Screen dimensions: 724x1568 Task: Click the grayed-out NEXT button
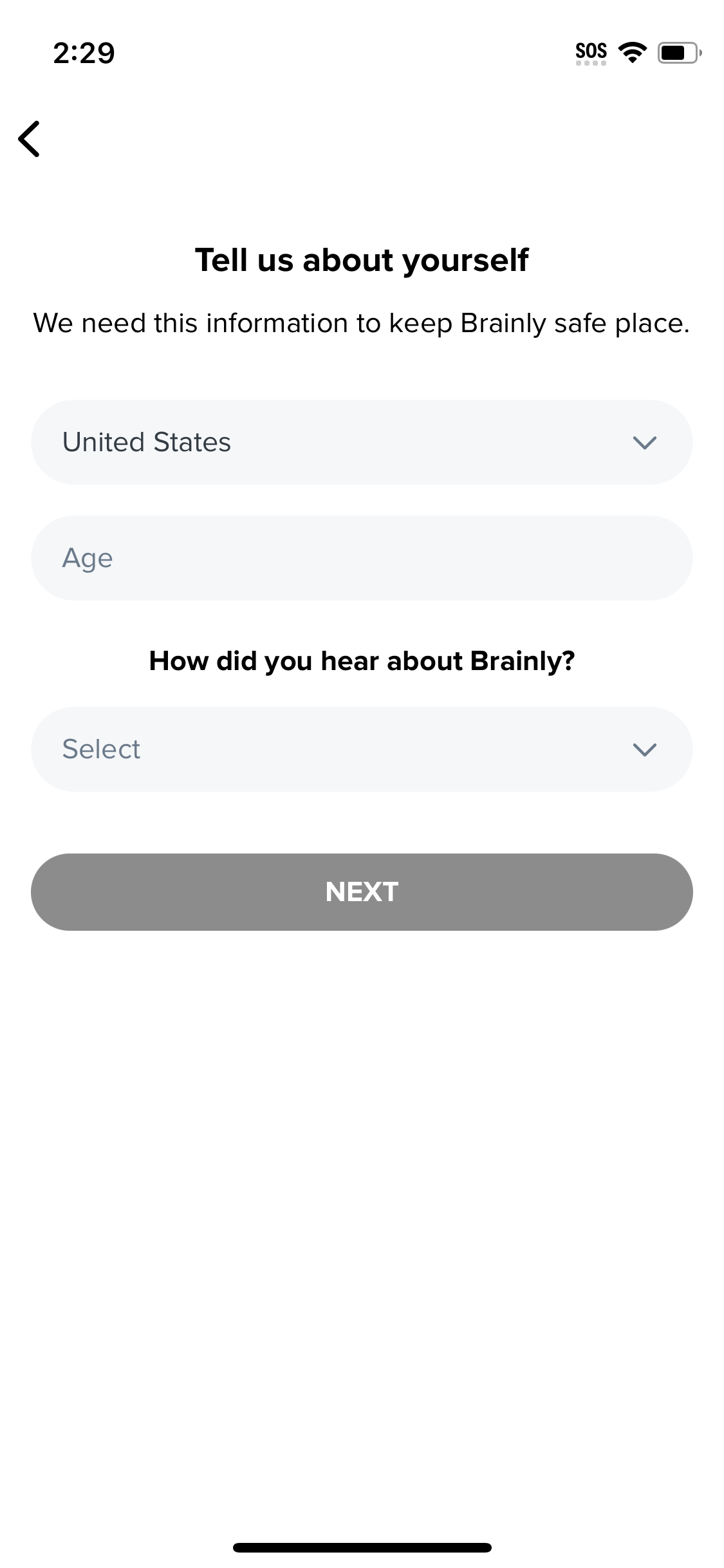362,891
